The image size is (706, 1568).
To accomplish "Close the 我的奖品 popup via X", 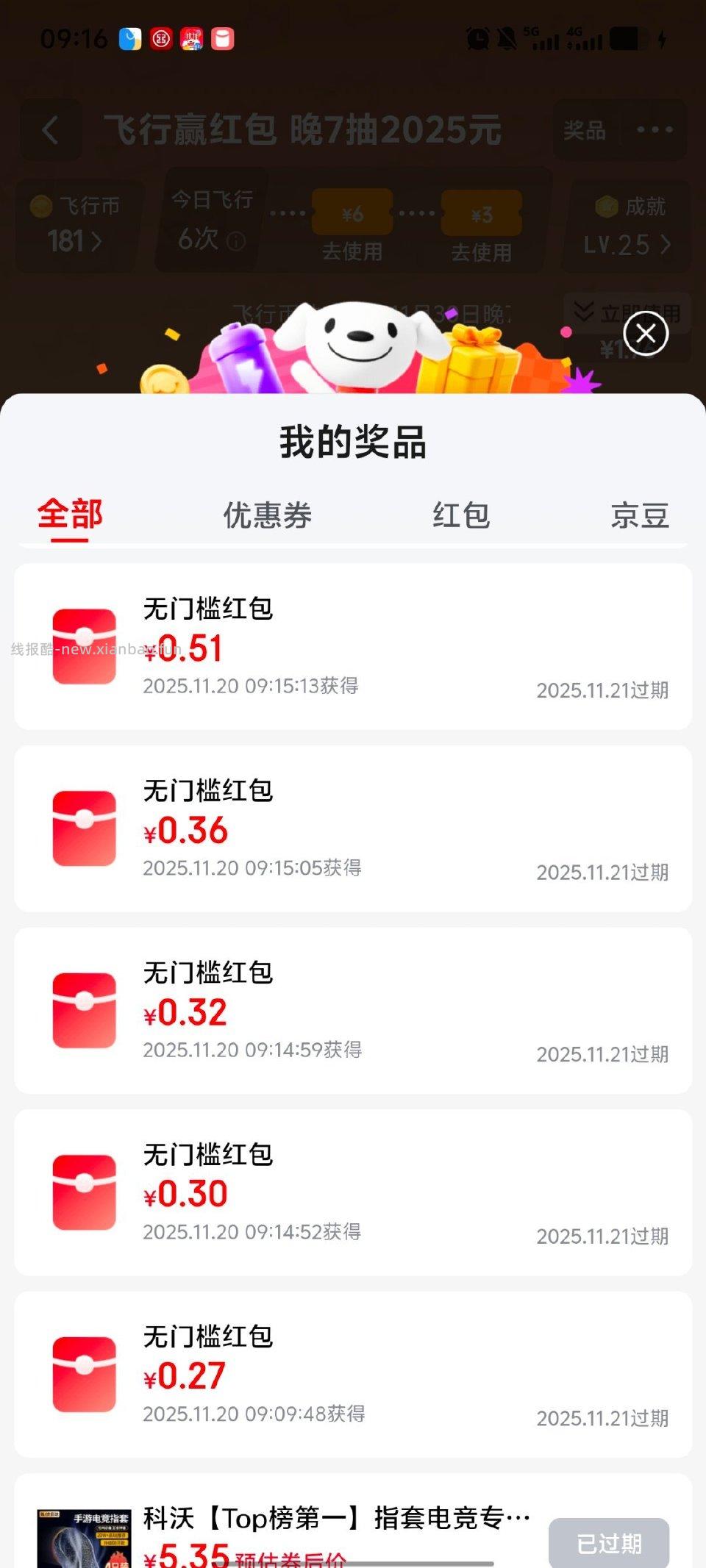I will [645, 332].
